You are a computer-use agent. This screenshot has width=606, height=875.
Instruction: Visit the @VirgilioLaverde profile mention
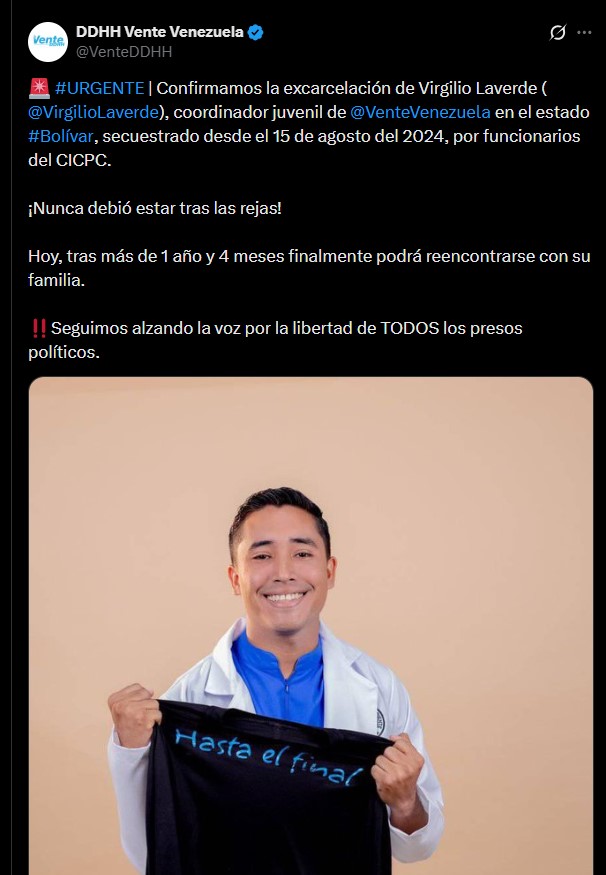[96, 112]
